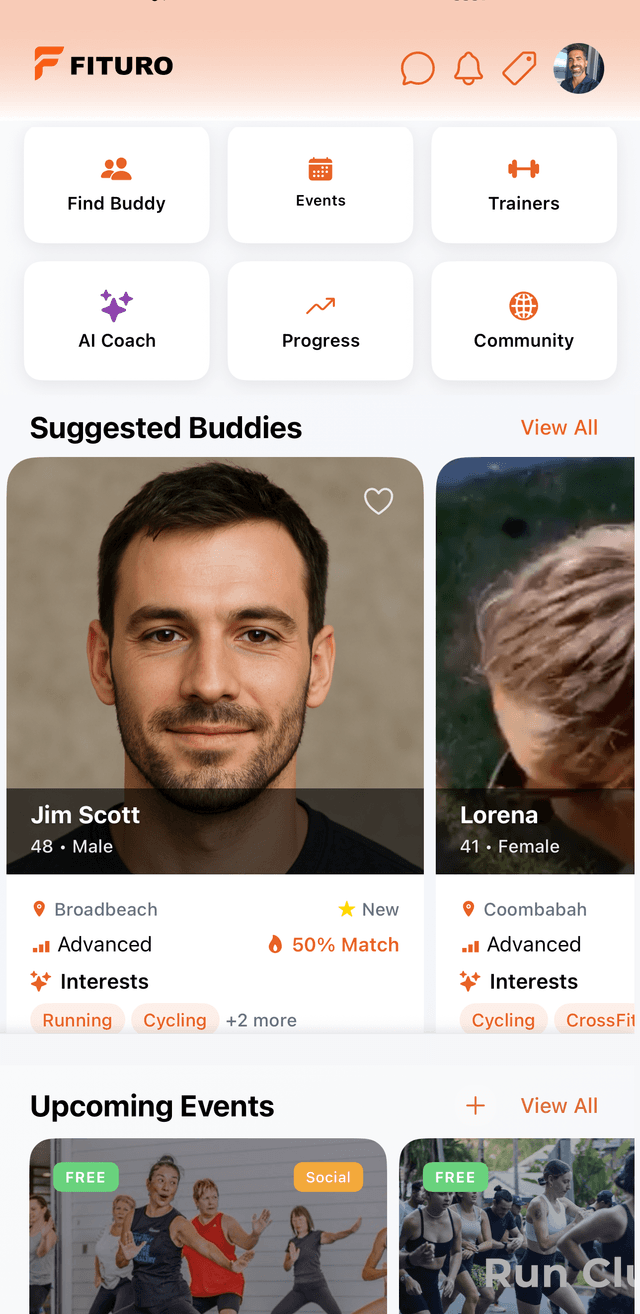
Task: Browse Trainers
Action: [523, 185]
